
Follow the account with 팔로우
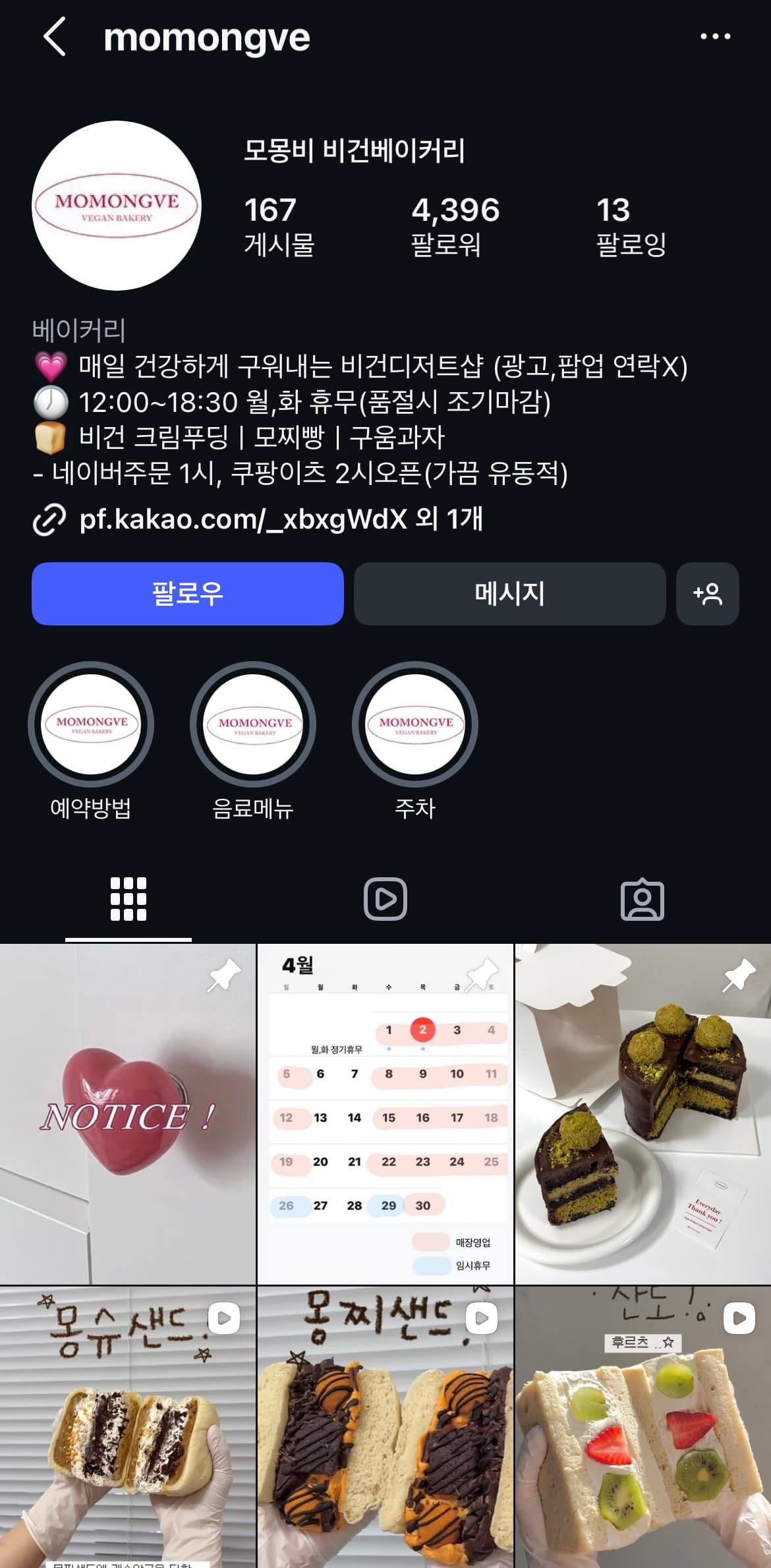(x=187, y=593)
